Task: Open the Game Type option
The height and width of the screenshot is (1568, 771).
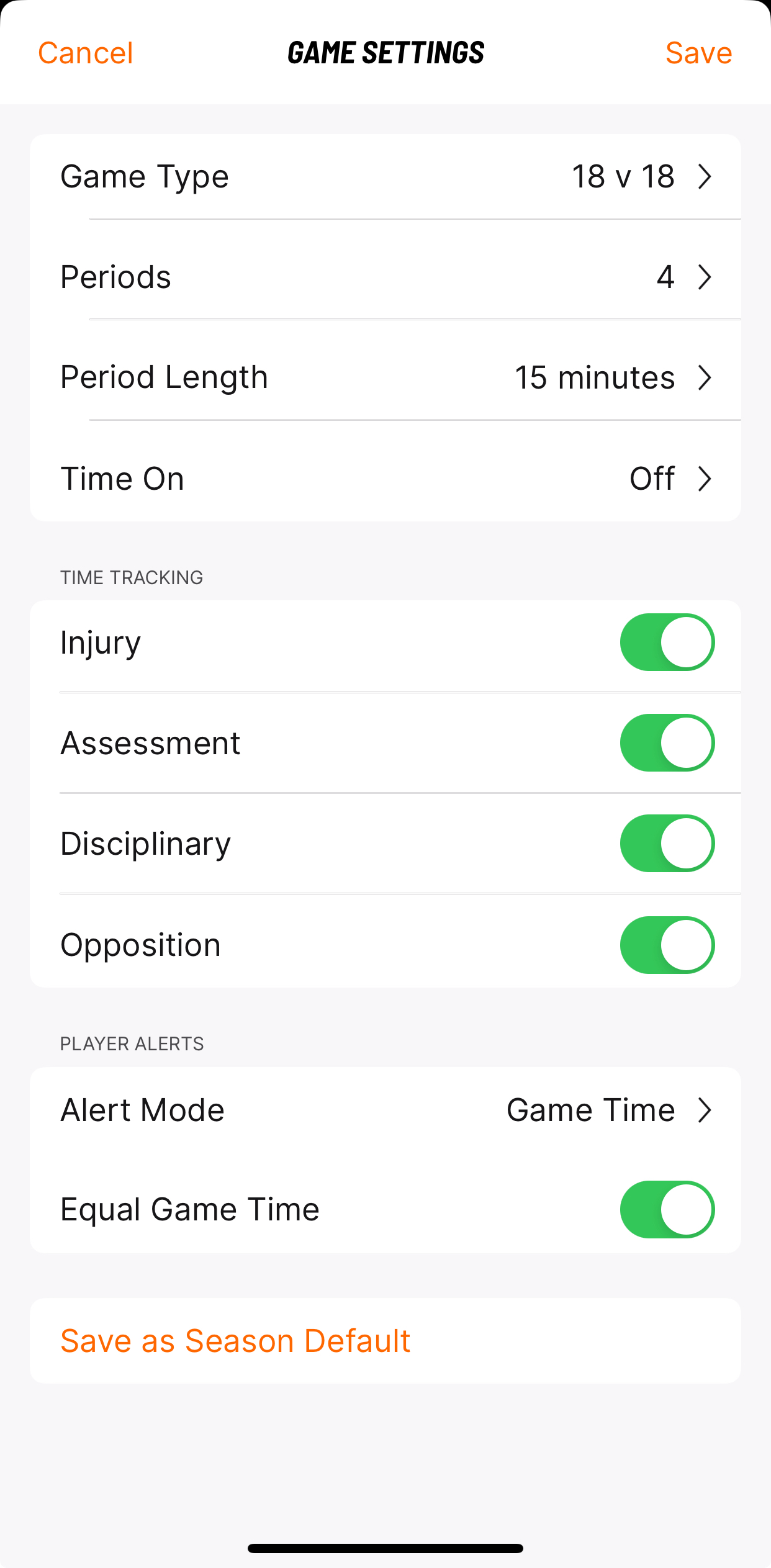Action: 385,177
